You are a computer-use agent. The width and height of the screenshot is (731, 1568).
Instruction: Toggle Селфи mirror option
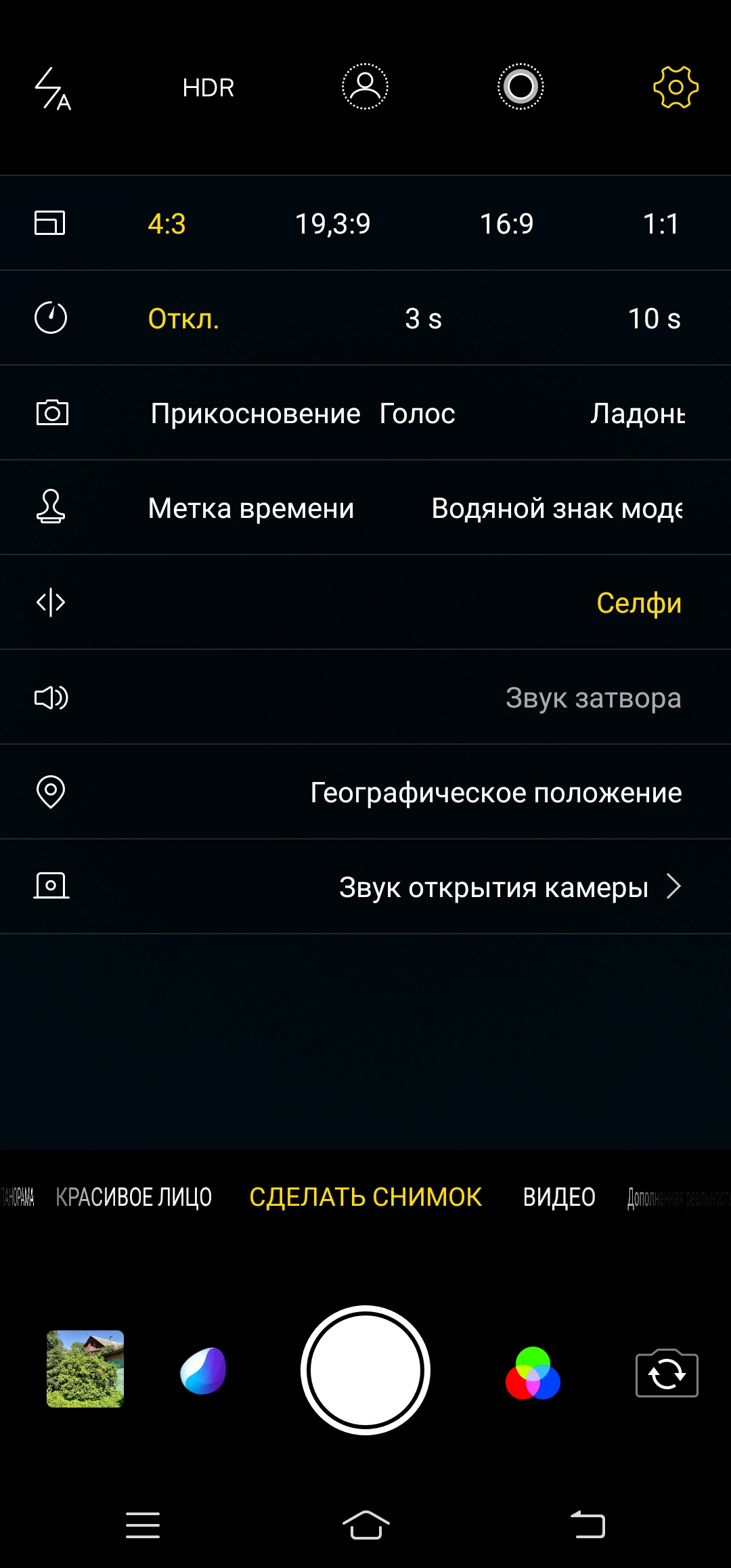click(x=638, y=603)
